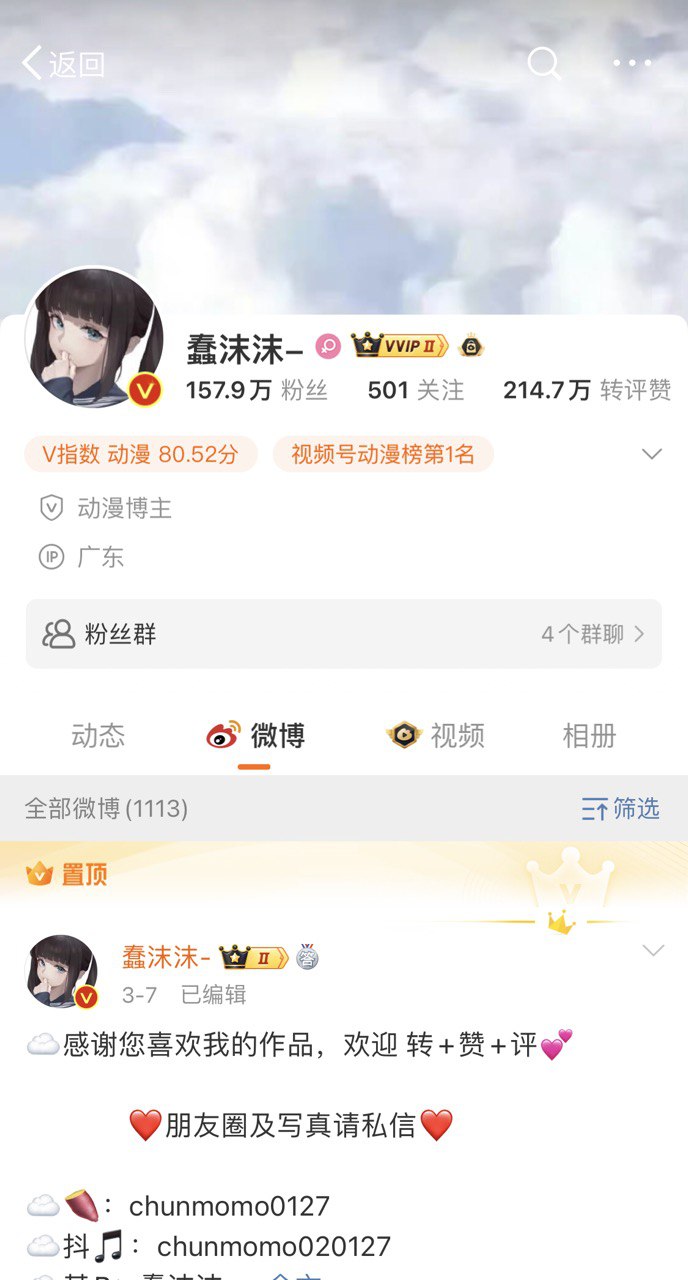Image resolution: width=688 pixels, height=1280 pixels.
Task: Go back using the 返回 button
Action: point(63,64)
